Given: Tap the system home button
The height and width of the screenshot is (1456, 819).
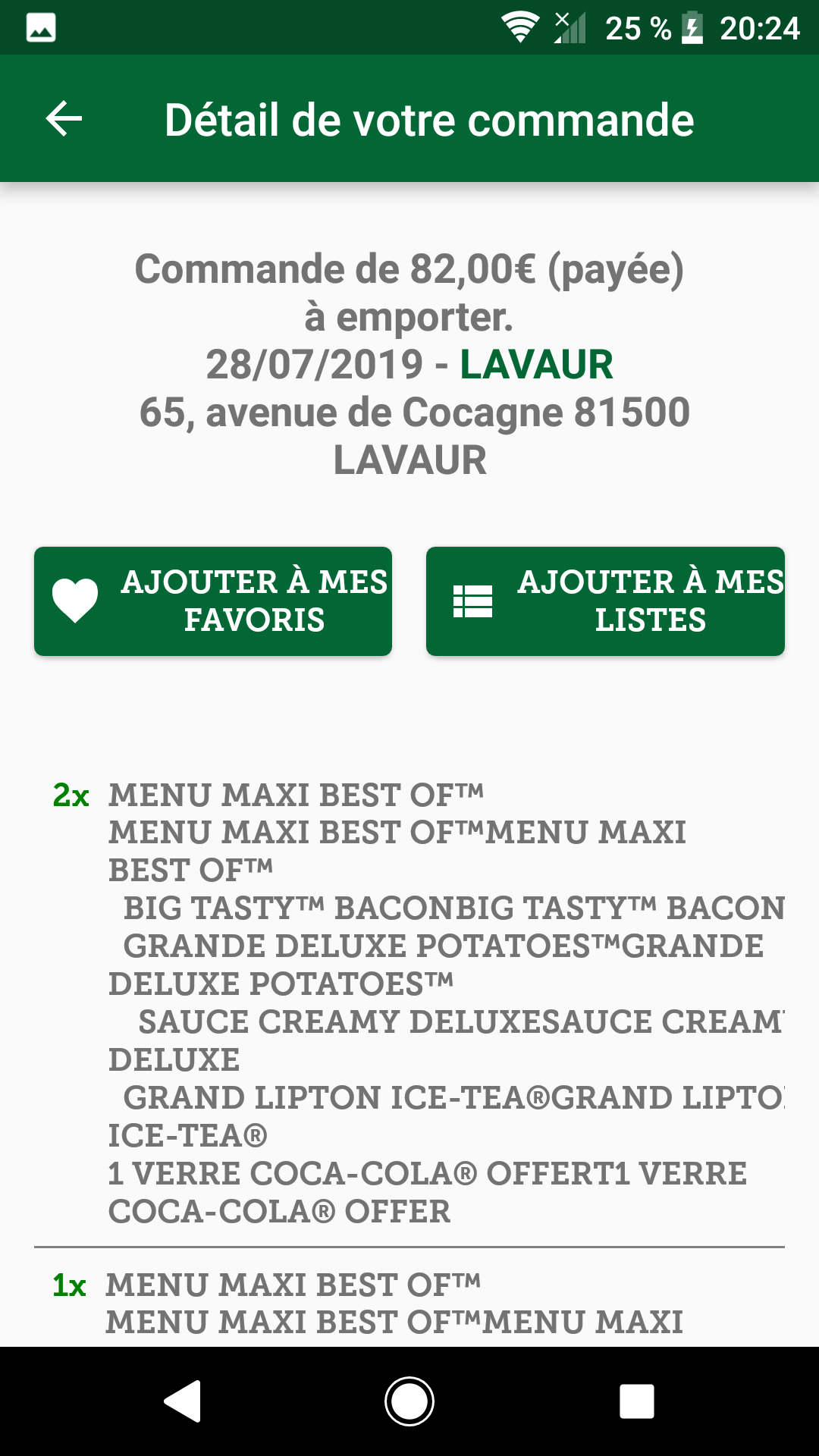Looking at the screenshot, I should (x=409, y=1401).
